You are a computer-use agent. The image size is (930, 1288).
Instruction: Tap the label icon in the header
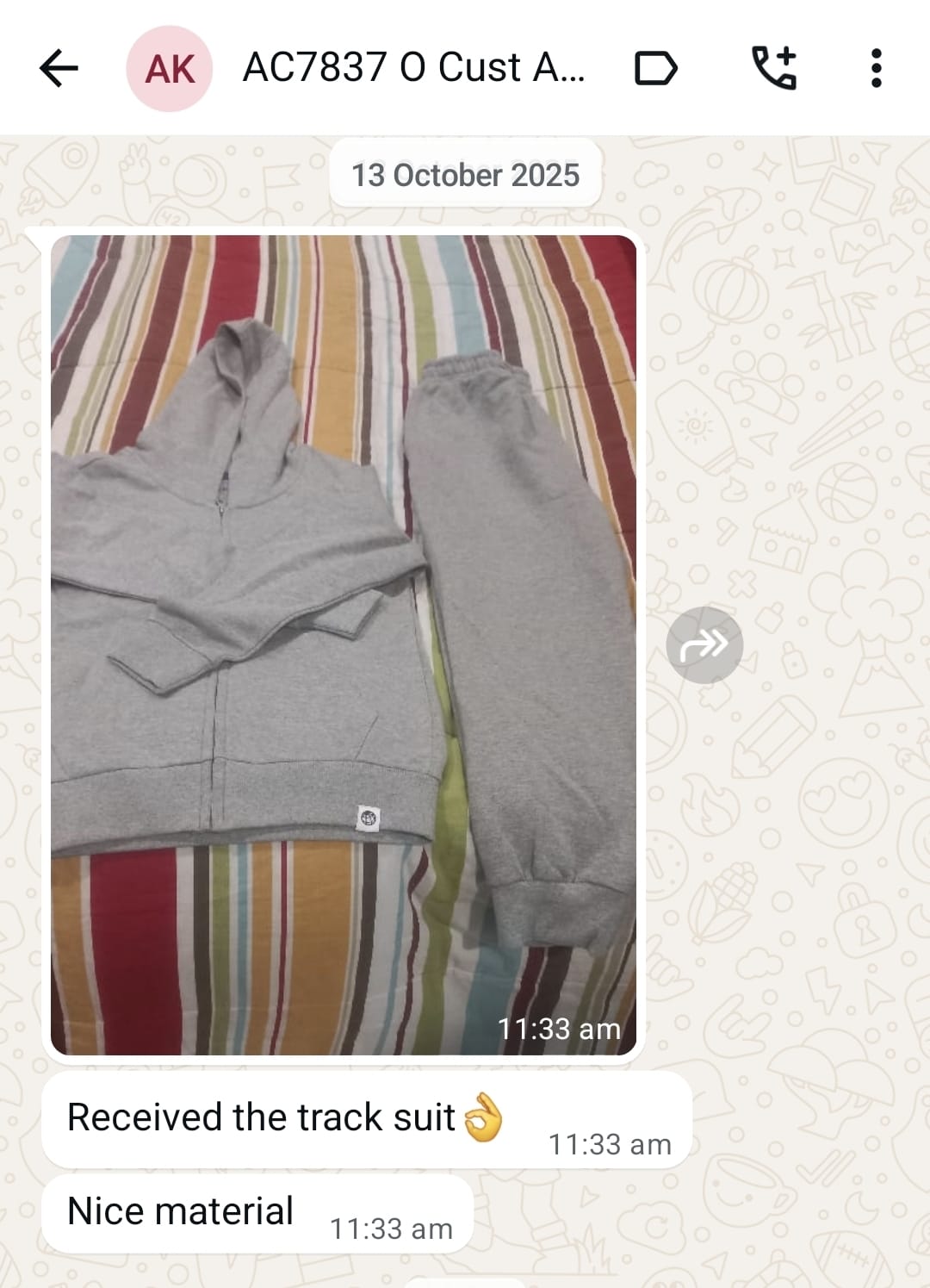click(656, 68)
